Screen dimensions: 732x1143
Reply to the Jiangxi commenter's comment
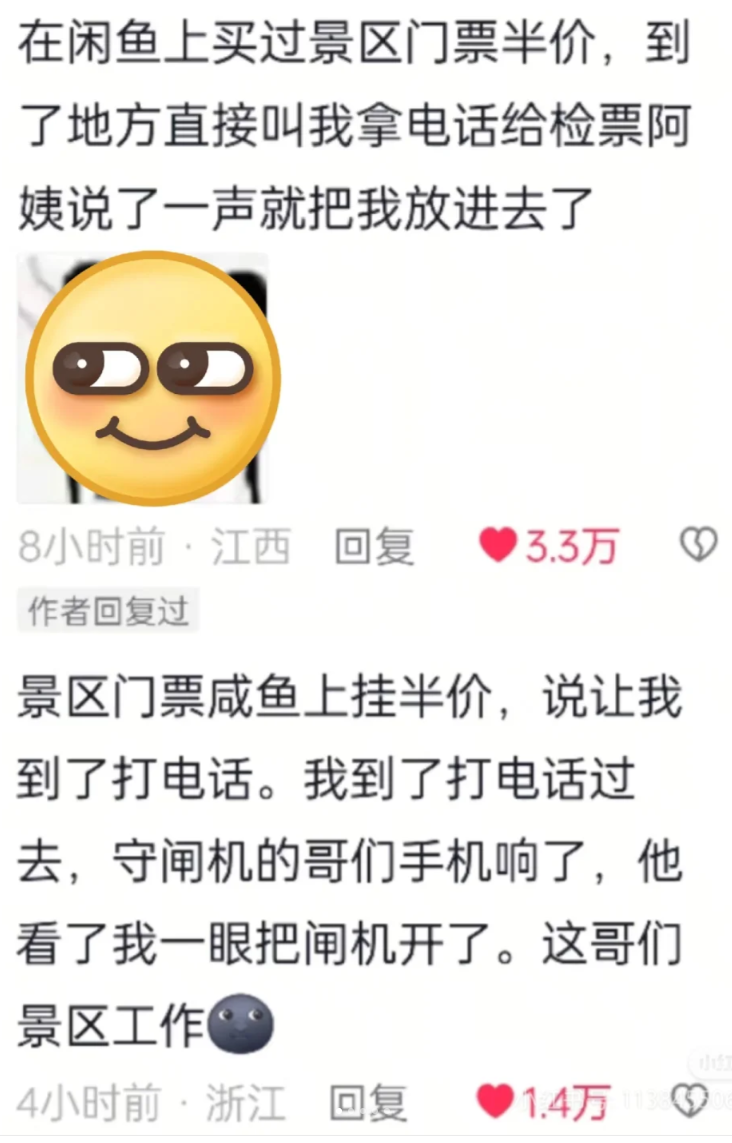pos(373,547)
